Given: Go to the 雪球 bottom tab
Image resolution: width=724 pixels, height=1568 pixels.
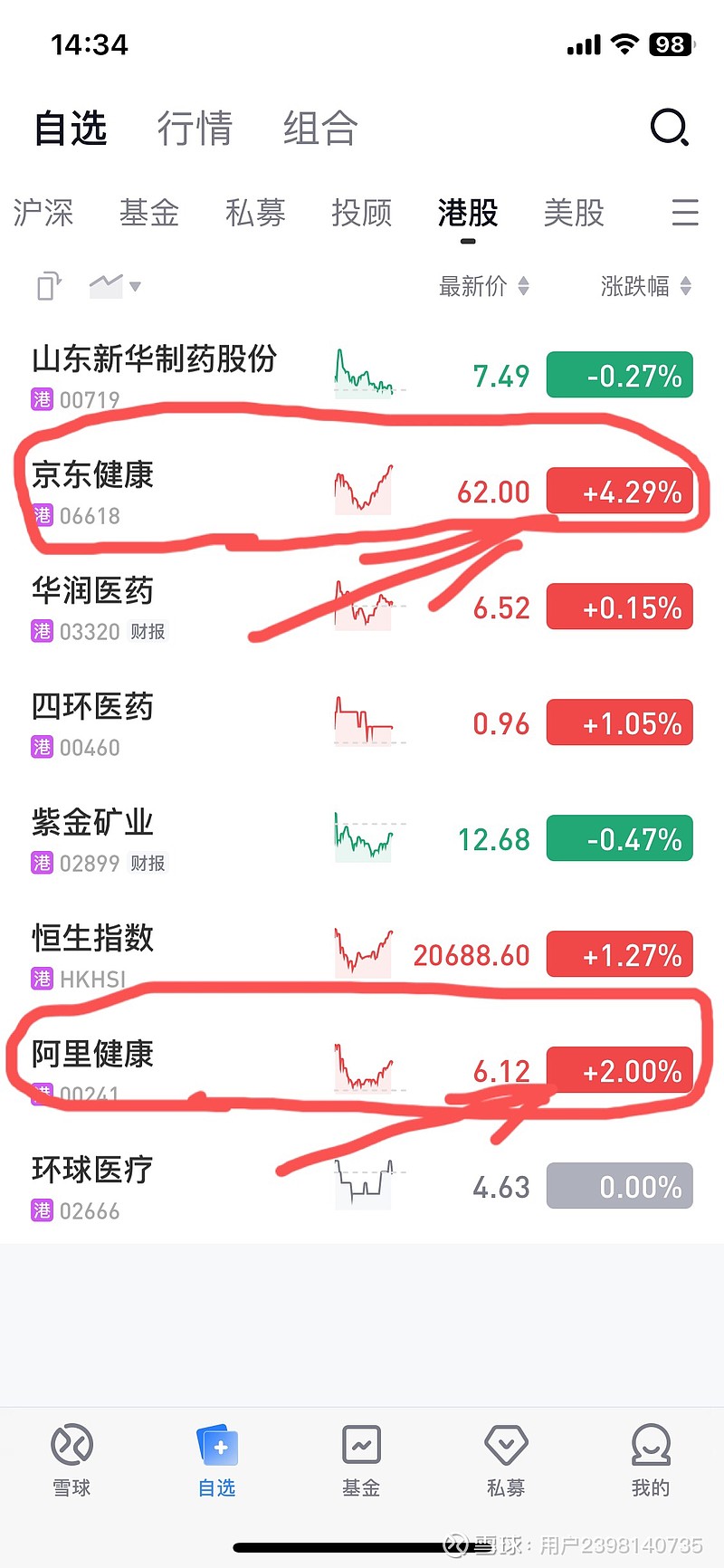Looking at the screenshot, I should [x=72, y=1460].
